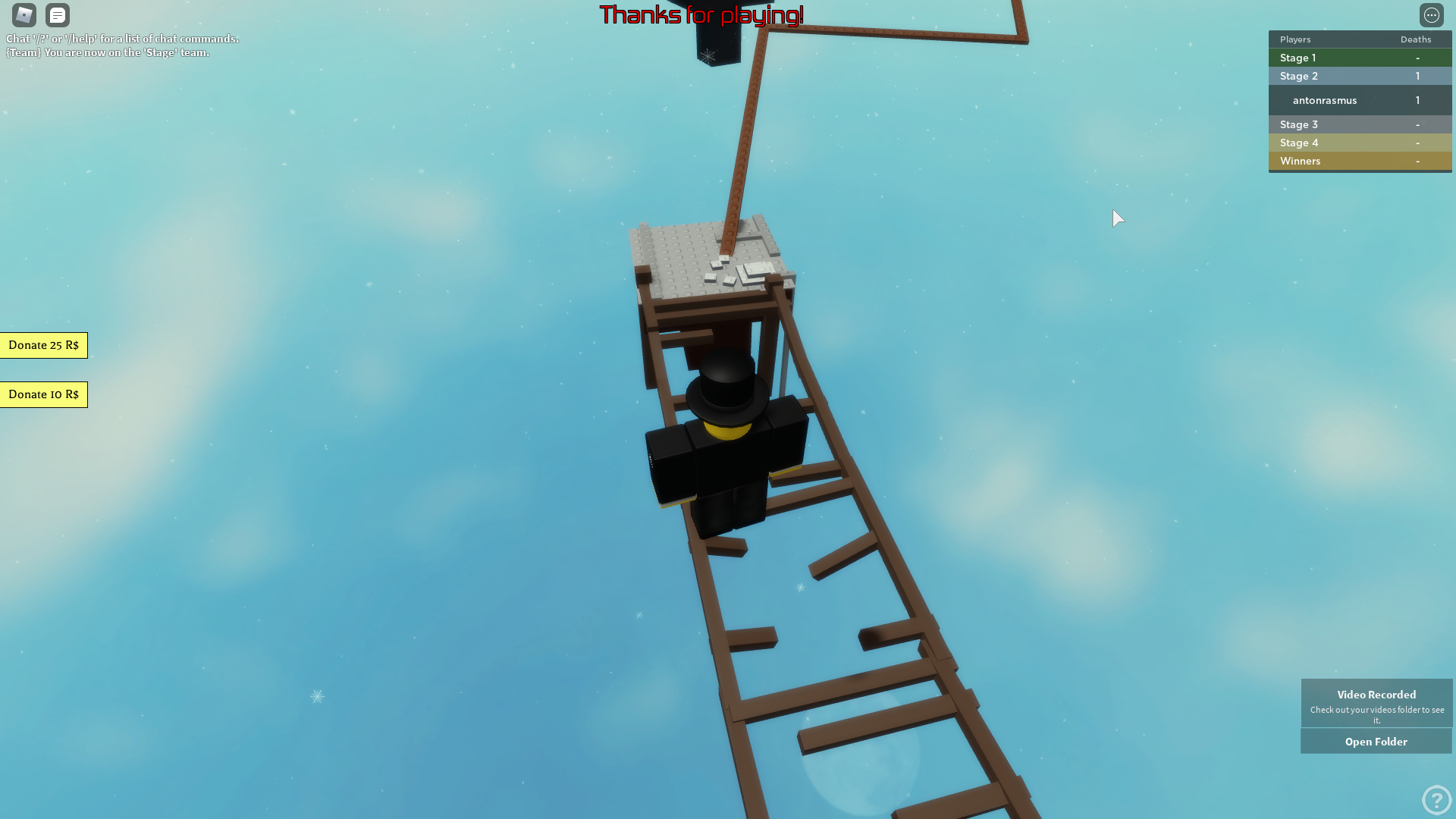Select player antonrasmus in the leaderboard

pos(1324,100)
